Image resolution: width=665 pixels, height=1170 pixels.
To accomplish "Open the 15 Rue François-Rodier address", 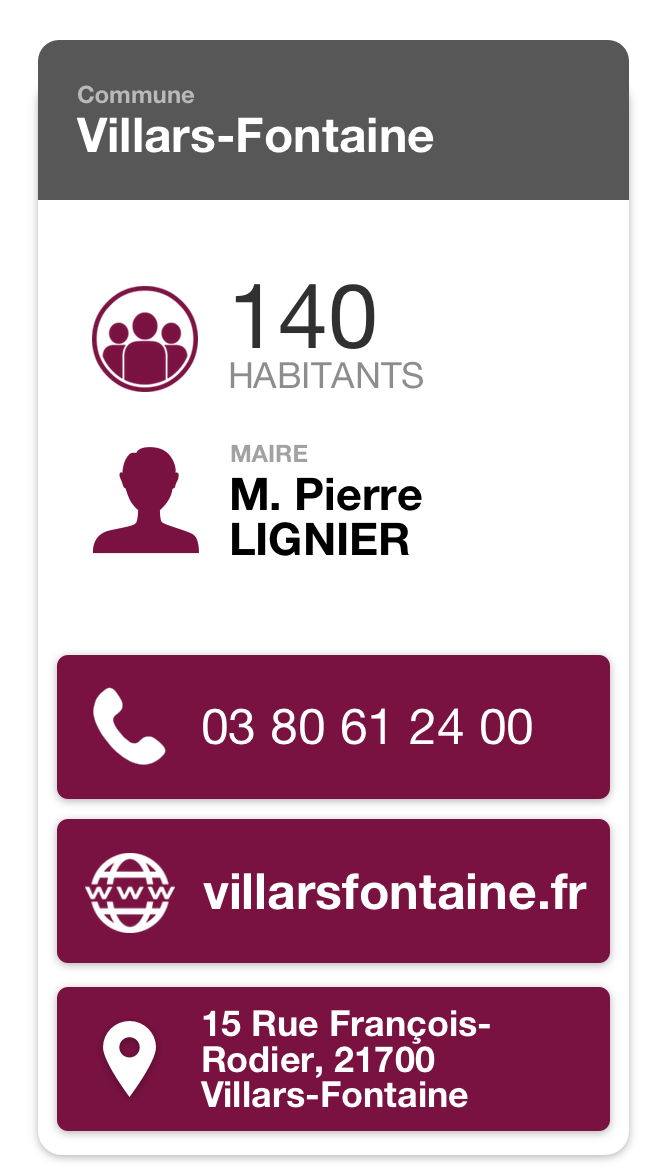I will tap(333, 1059).
